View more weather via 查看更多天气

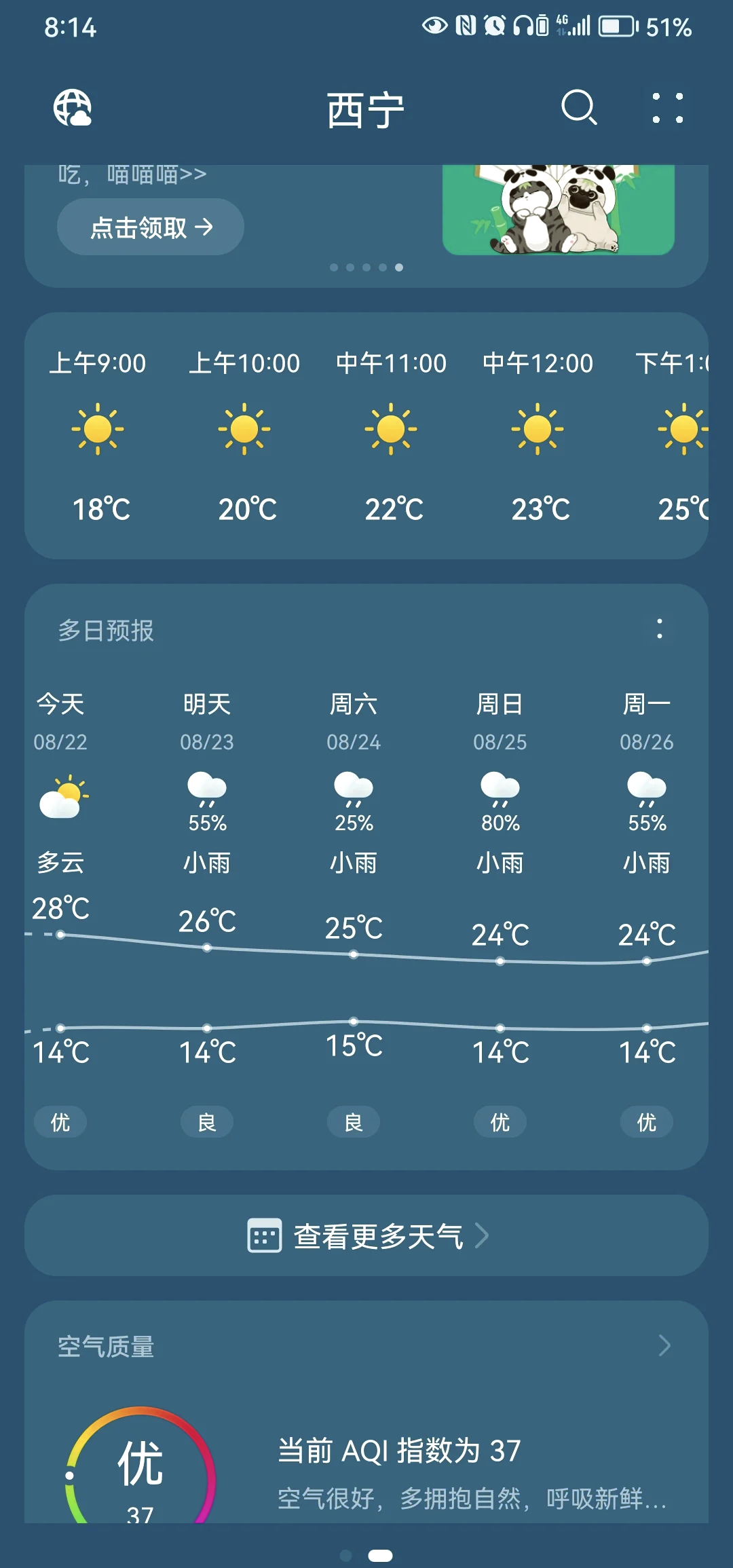point(366,1235)
